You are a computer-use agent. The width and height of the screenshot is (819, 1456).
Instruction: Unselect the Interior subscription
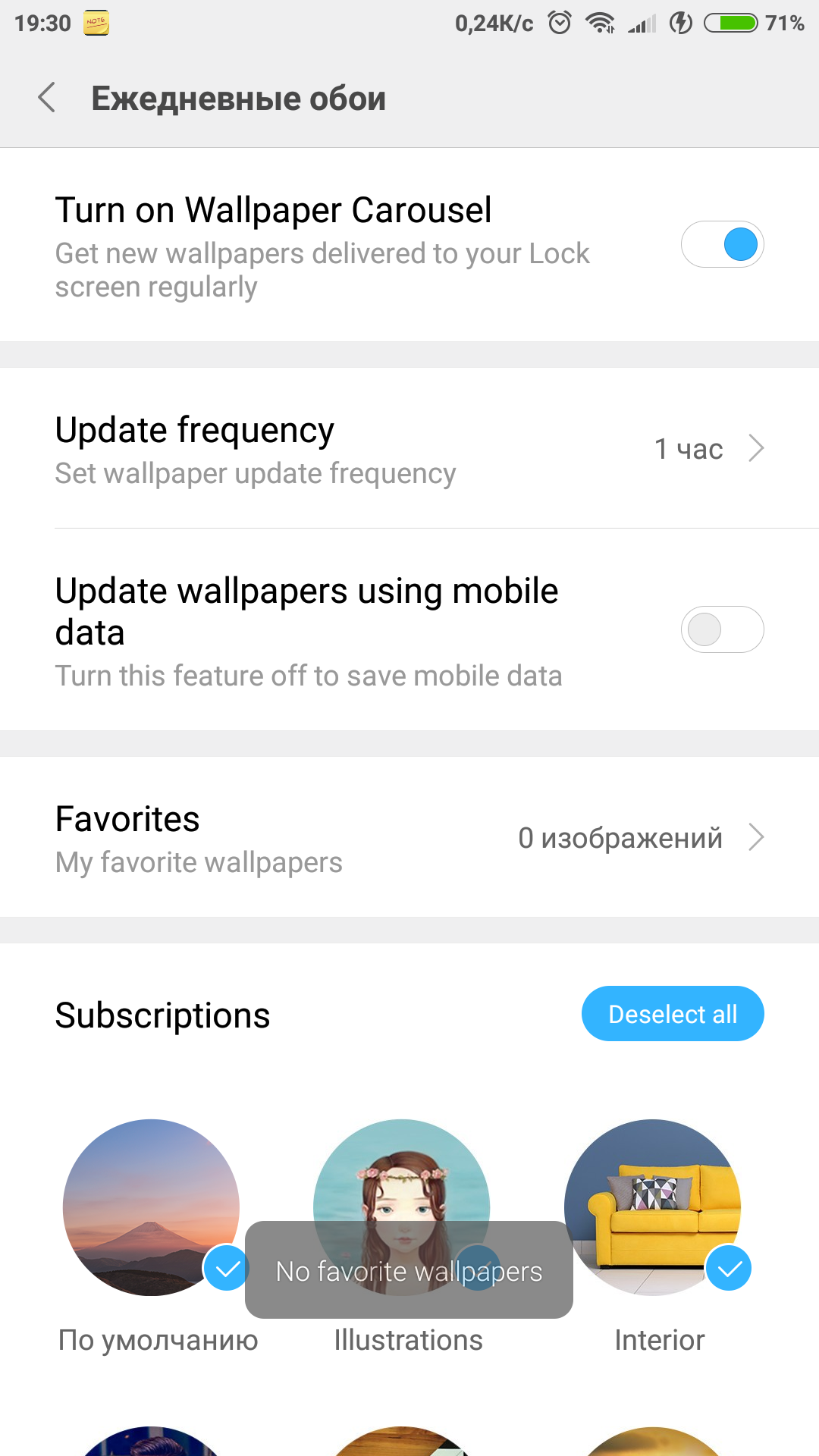[x=653, y=1207]
